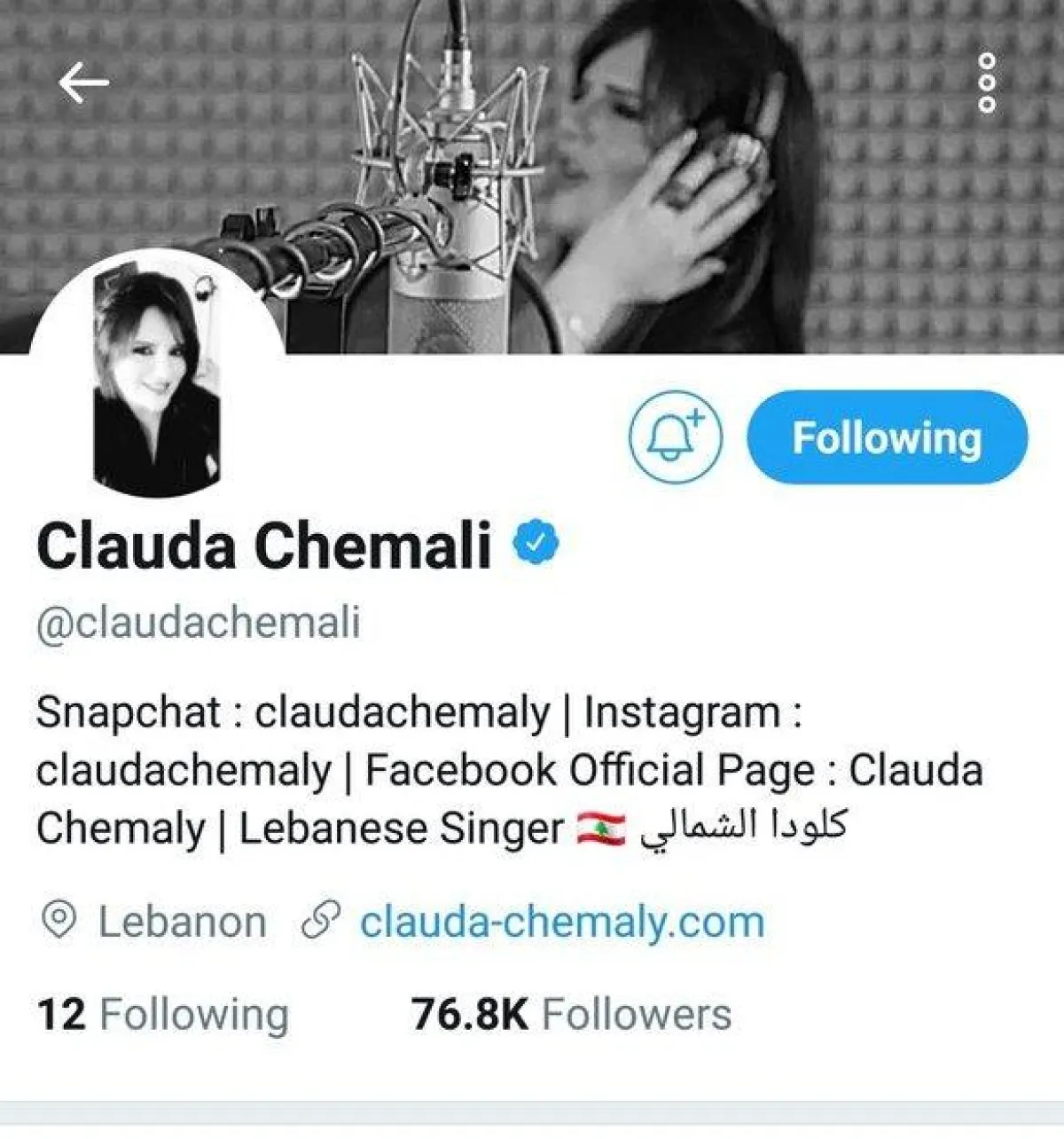Screen dimensions: 1064x1139
Task: Go back using the arrow icon
Action: 83,83
